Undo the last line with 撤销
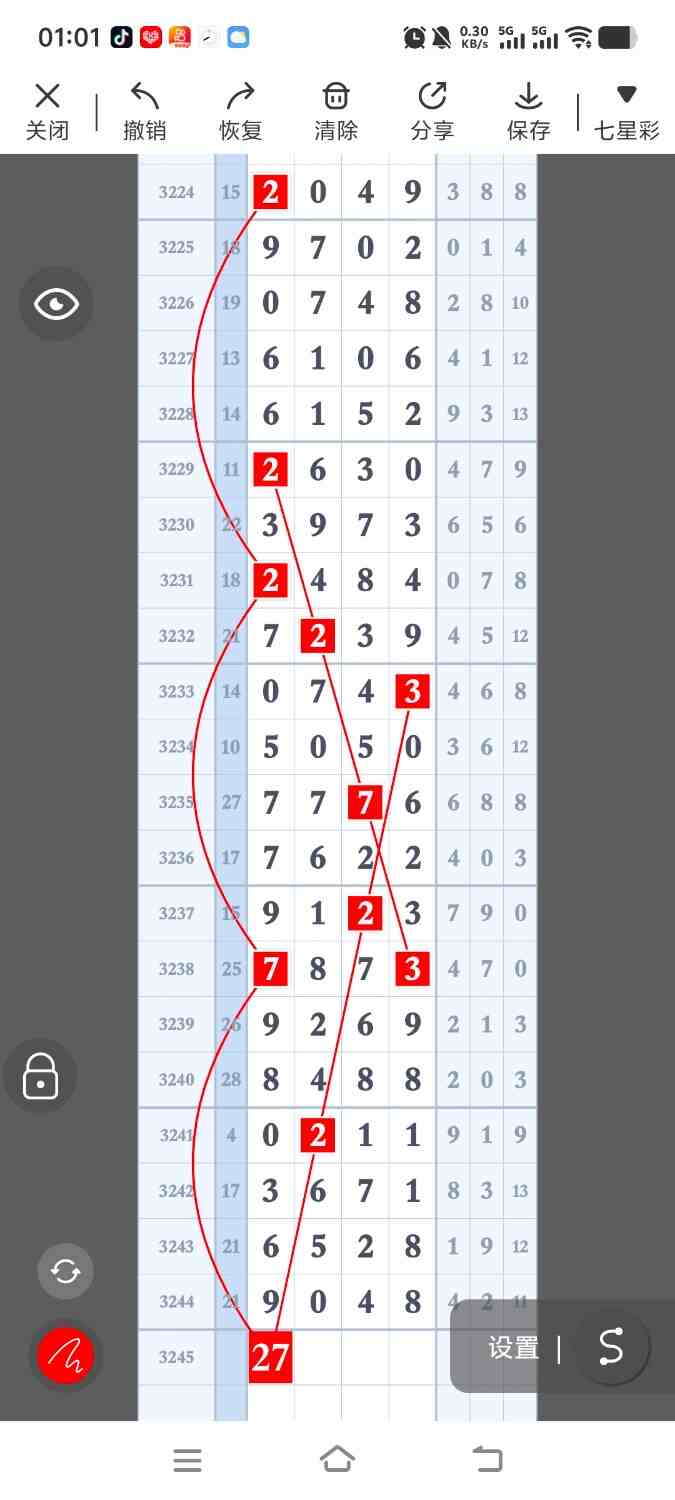Viewport: 675px width, 1500px height. (145, 111)
